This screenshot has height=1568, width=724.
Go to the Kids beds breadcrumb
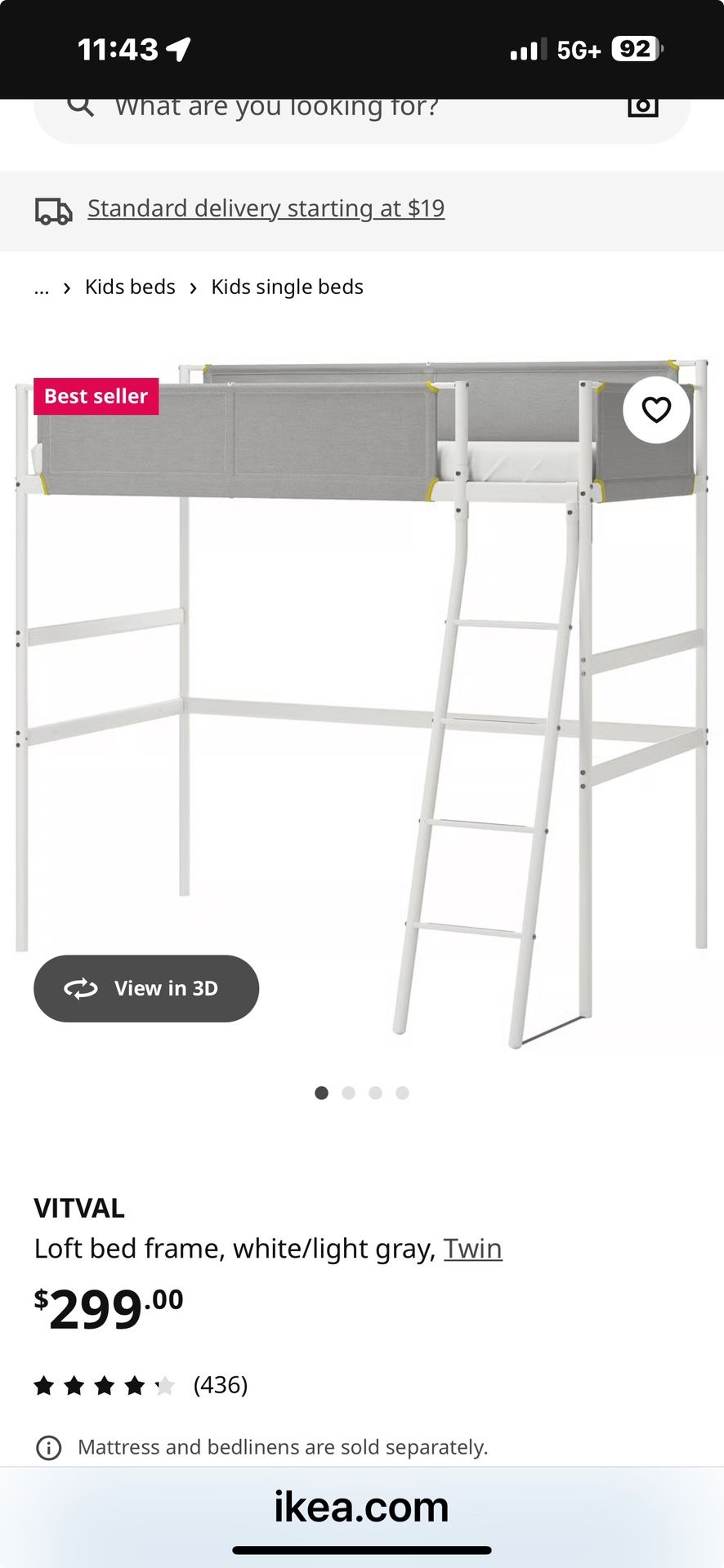click(130, 287)
